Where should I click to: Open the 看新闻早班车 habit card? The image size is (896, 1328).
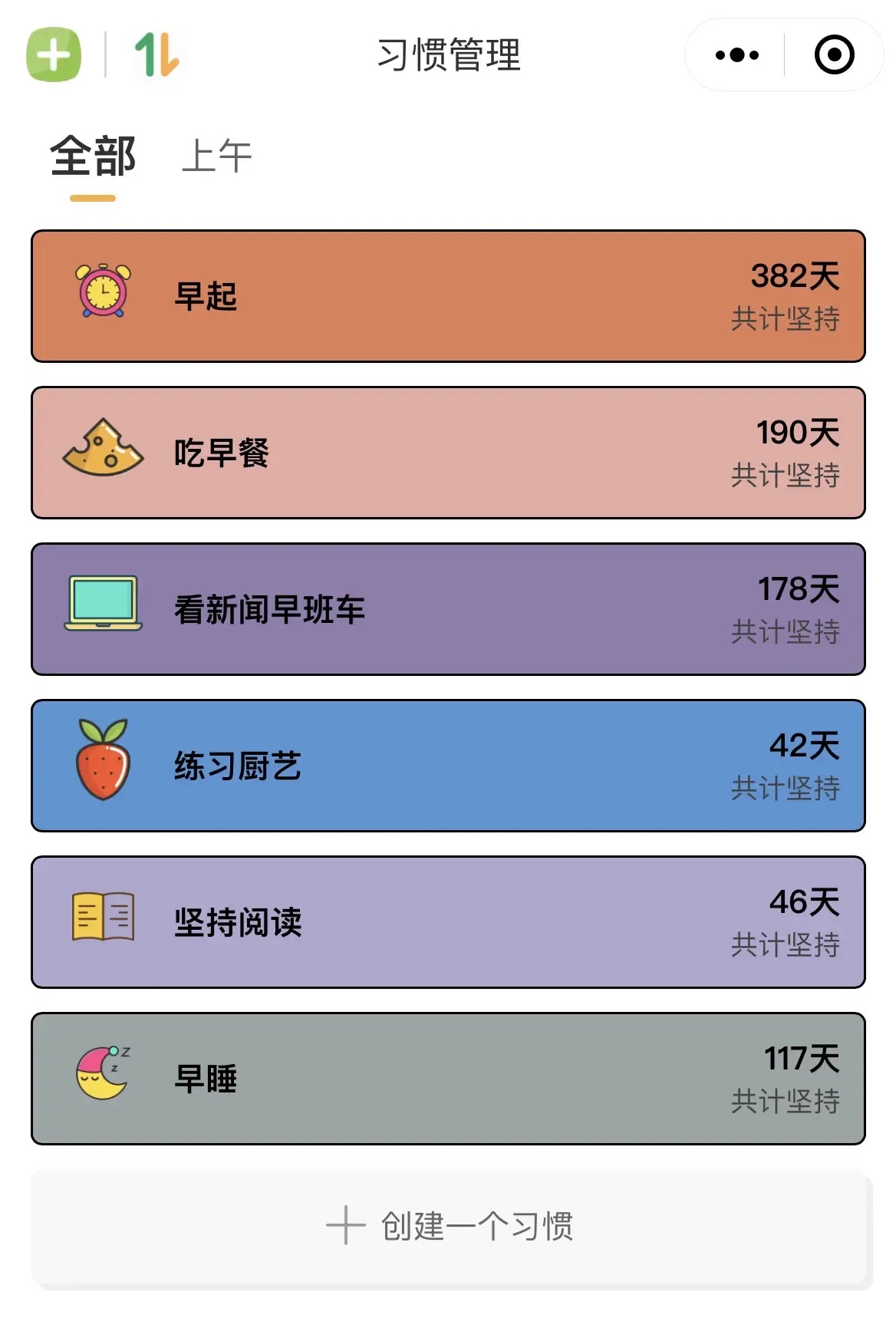click(448, 609)
